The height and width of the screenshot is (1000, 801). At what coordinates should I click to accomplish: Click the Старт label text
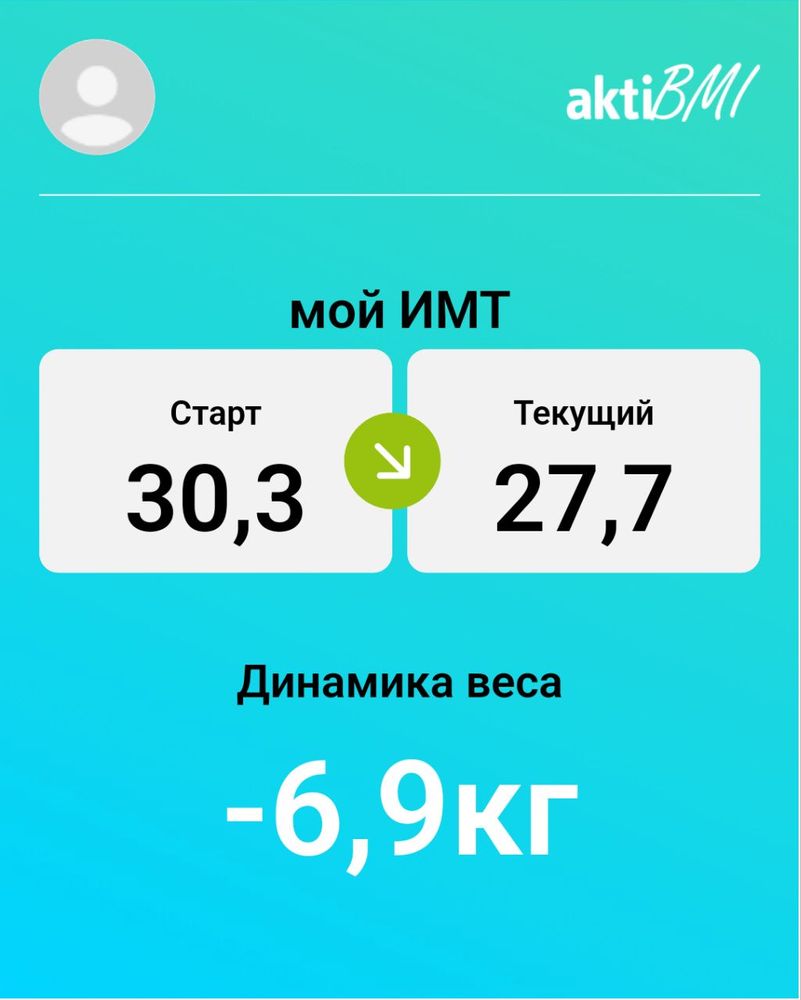215,410
